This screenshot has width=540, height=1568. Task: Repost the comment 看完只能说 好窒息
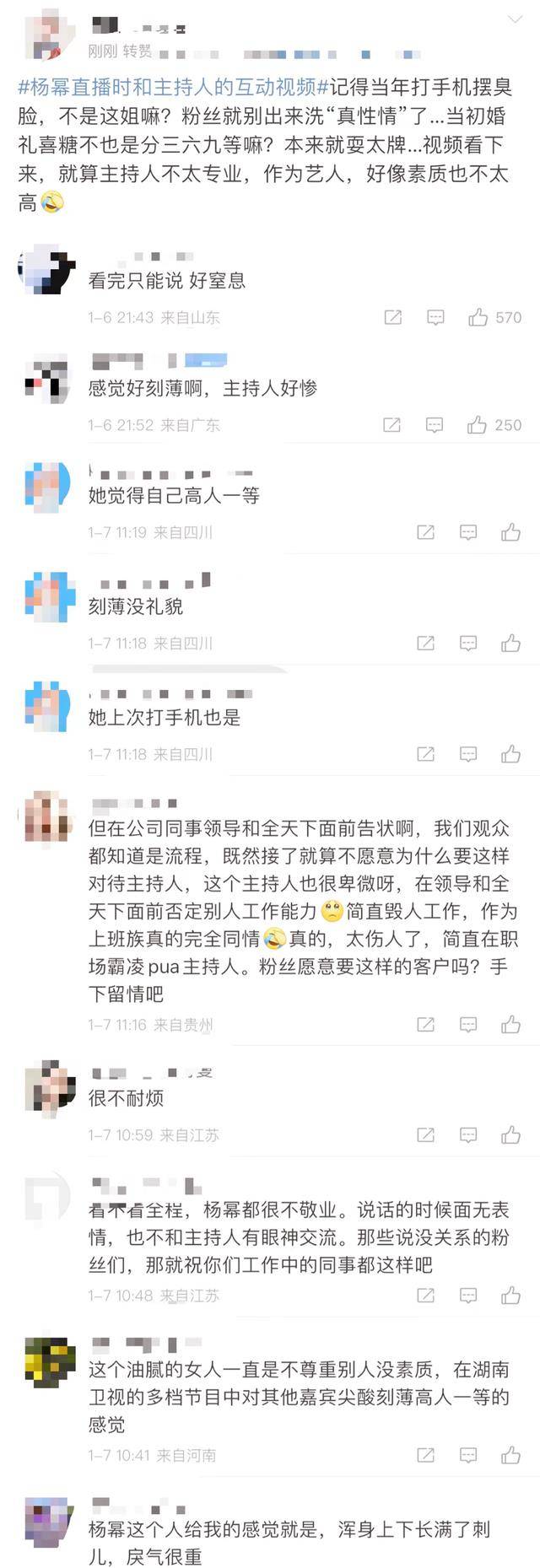tap(393, 318)
